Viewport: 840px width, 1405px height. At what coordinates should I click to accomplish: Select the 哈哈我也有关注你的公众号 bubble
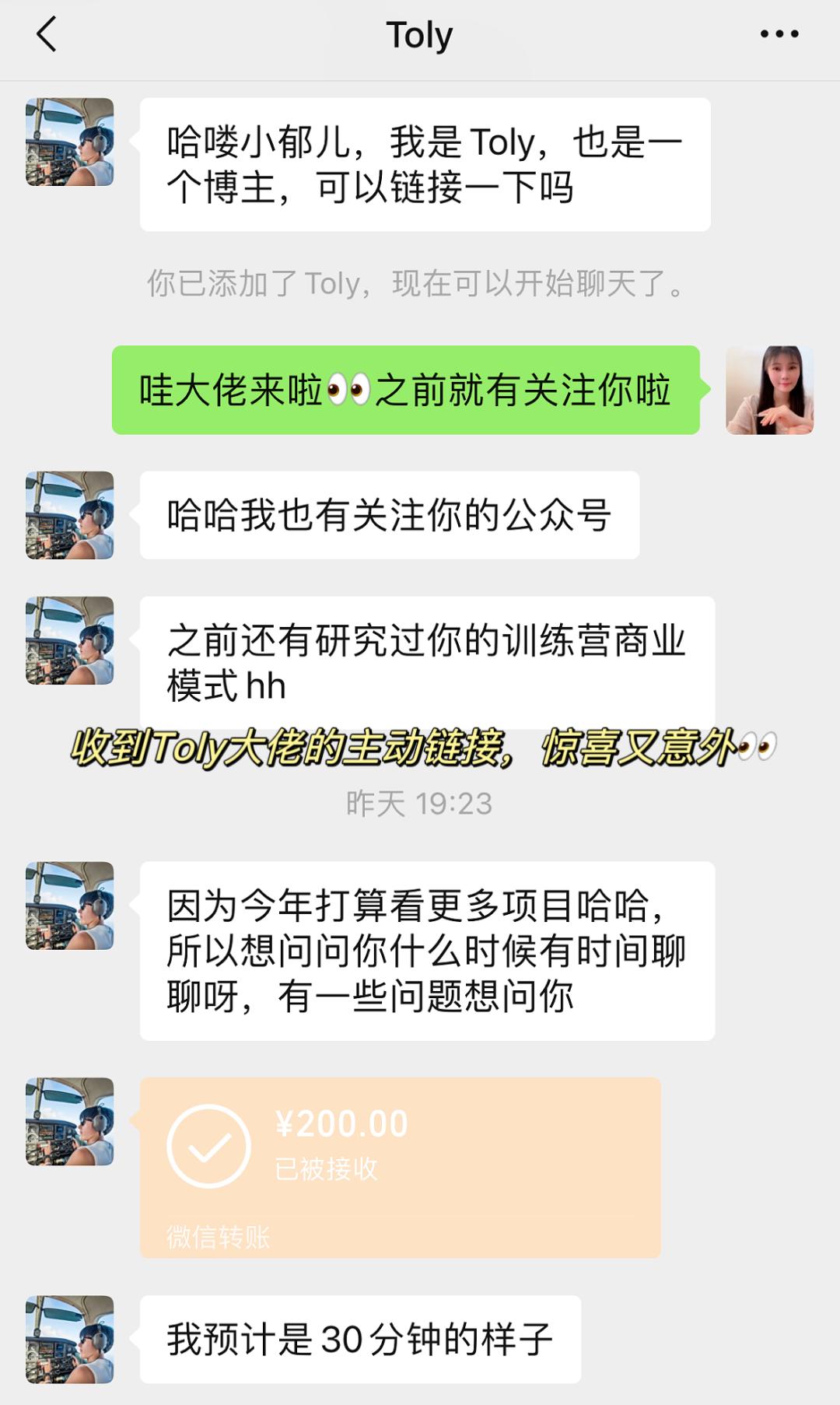(x=389, y=513)
